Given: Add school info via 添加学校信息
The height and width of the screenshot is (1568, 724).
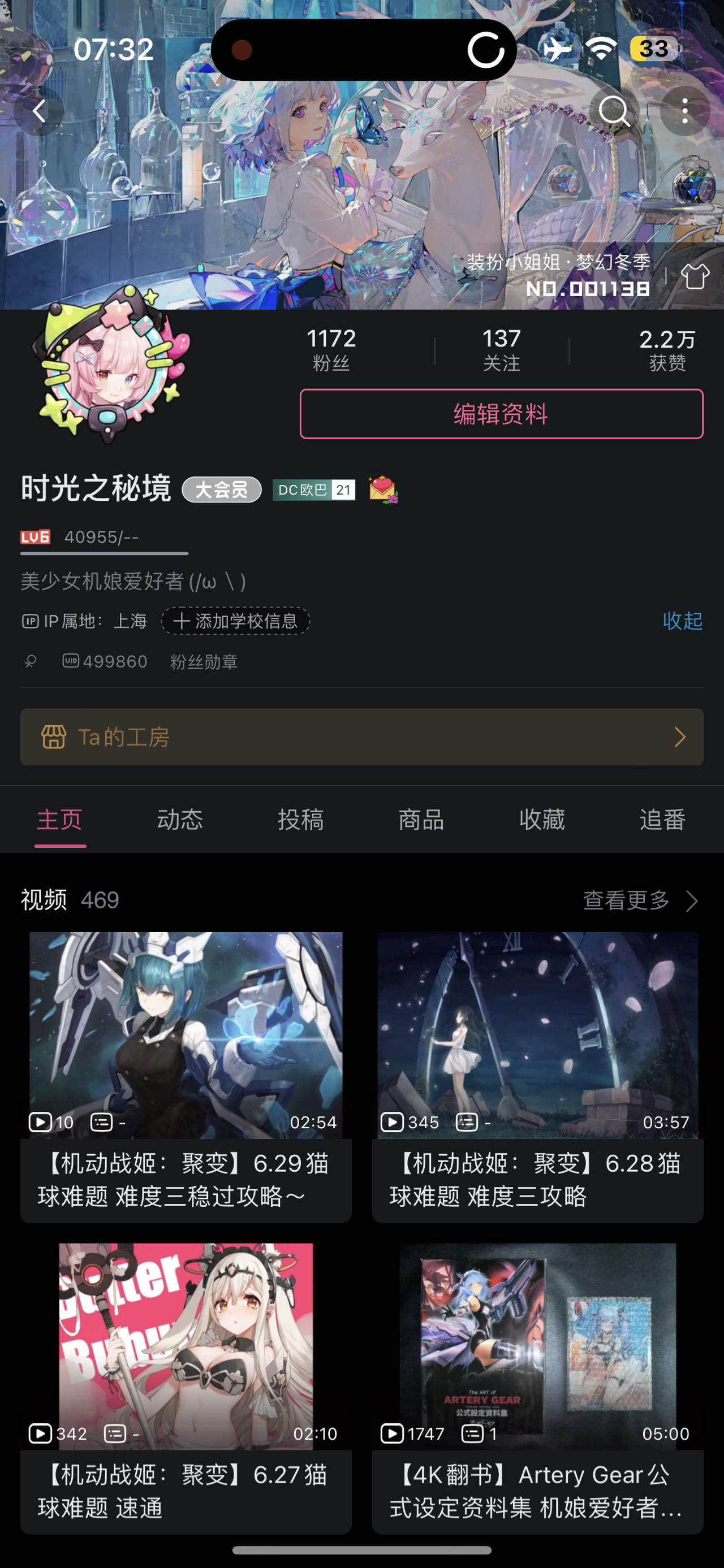Looking at the screenshot, I should click(235, 621).
